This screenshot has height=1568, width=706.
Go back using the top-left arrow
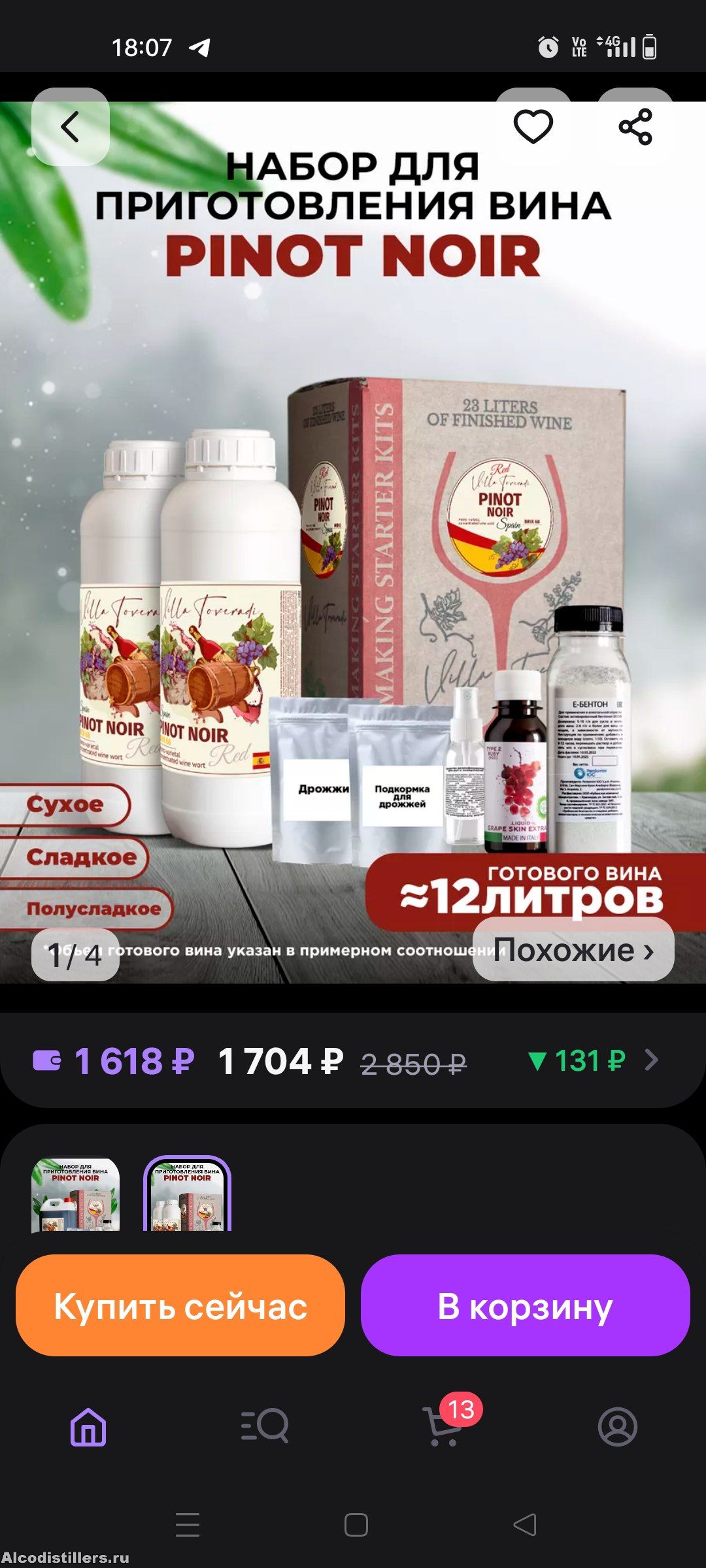[x=70, y=126]
